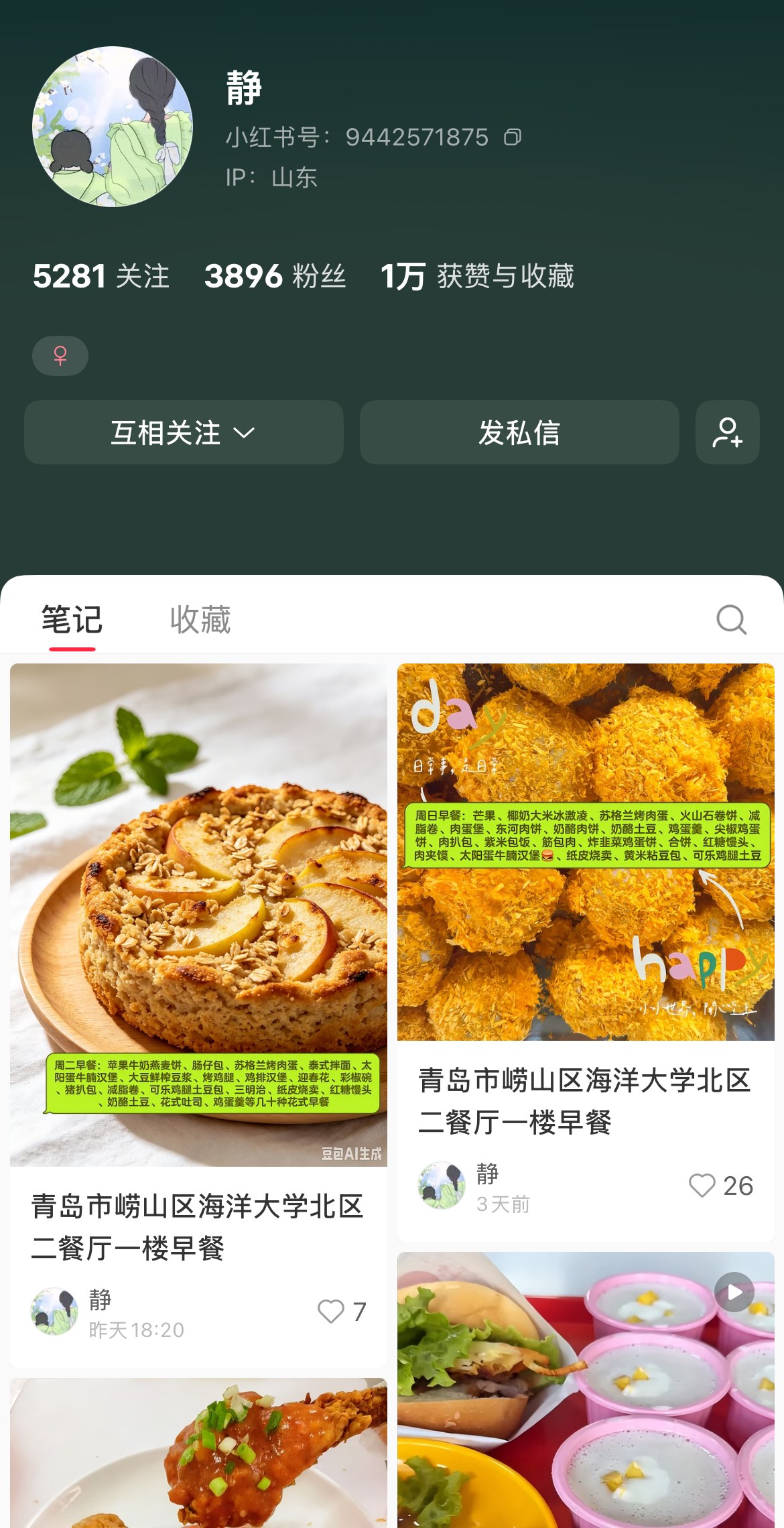Copy the 小红书号 ID with the copy icon

(513, 137)
